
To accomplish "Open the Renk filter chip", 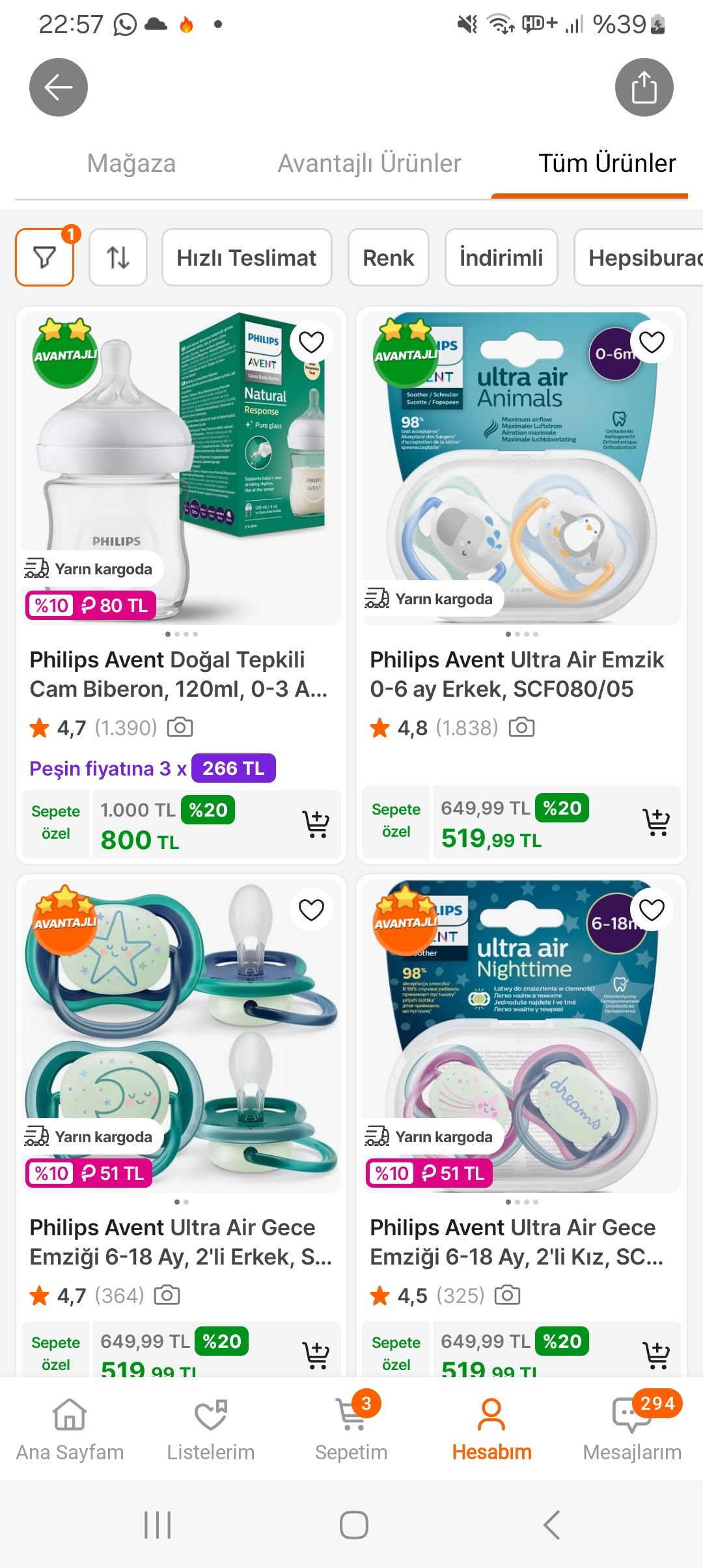I will tap(388, 257).
